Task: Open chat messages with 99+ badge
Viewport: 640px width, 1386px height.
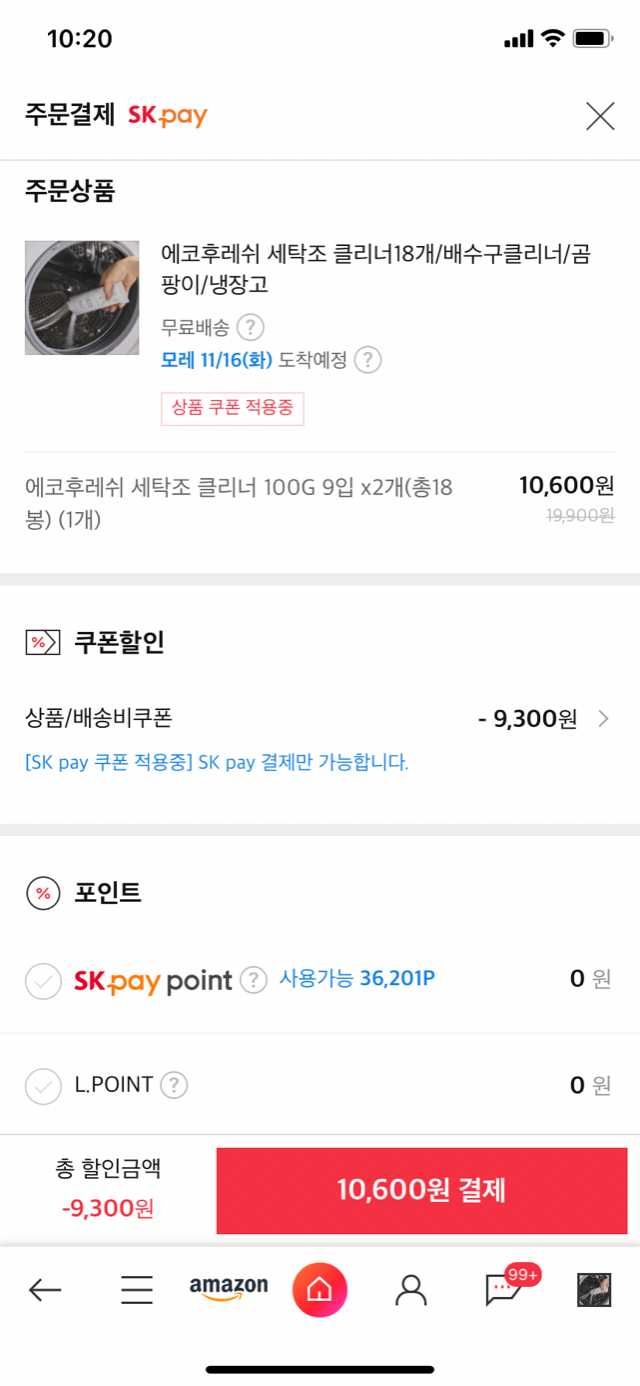Action: 503,1290
